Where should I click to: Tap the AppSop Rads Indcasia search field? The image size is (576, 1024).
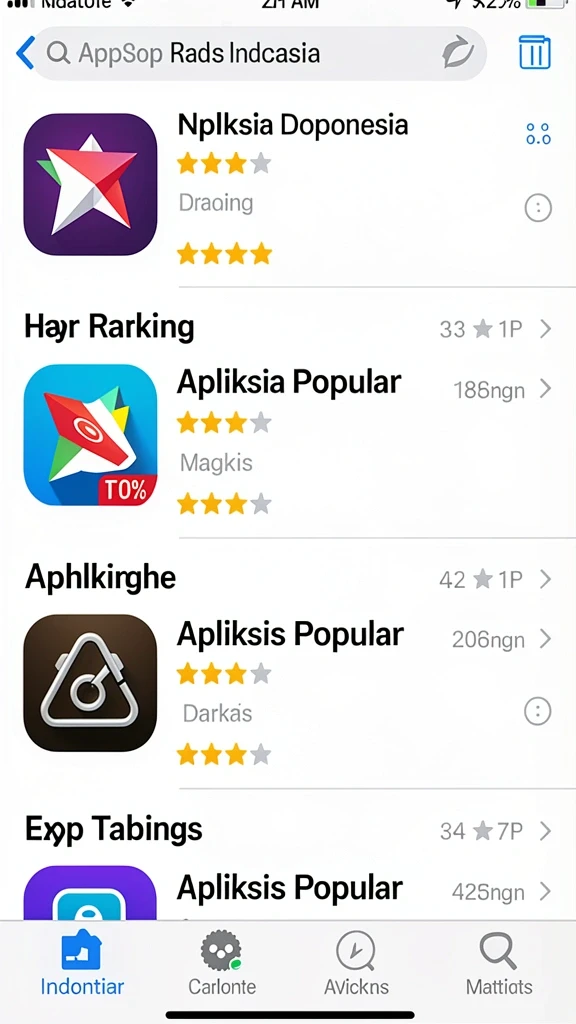[x=259, y=54]
